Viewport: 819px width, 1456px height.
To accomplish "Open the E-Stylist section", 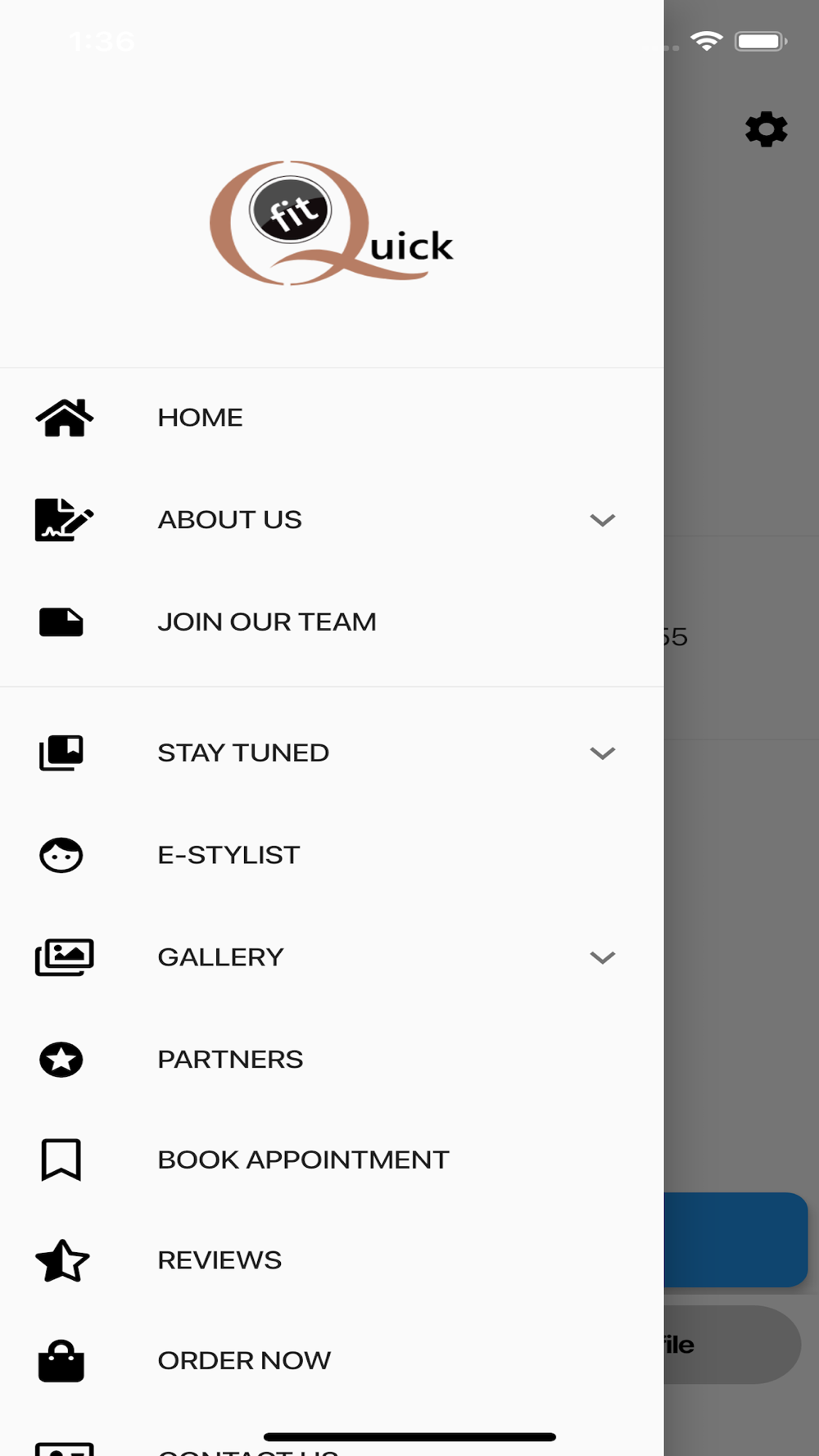I will click(332, 855).
